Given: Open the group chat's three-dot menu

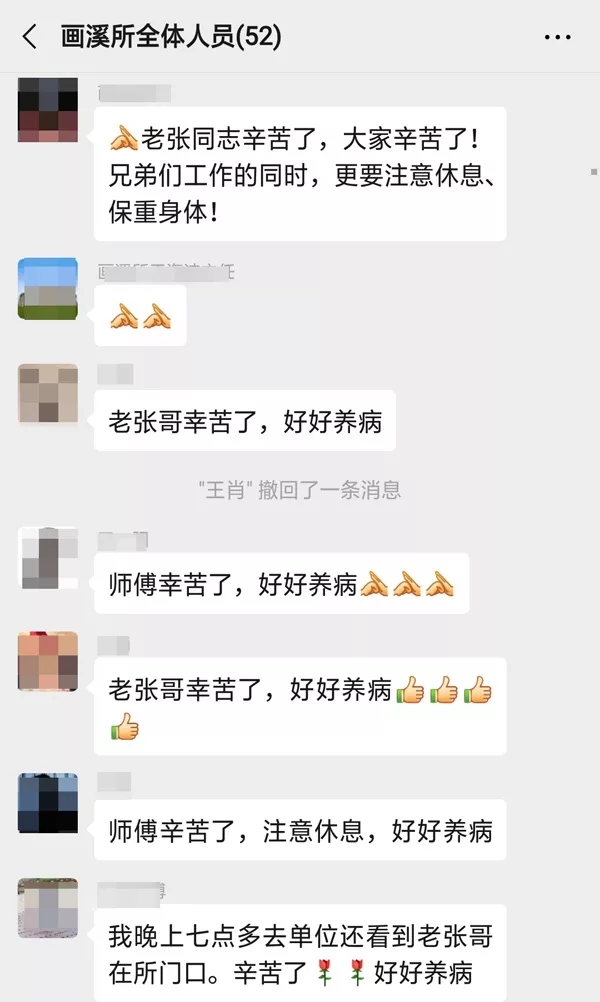Looking at the screenshot, I should pos(557,38).
